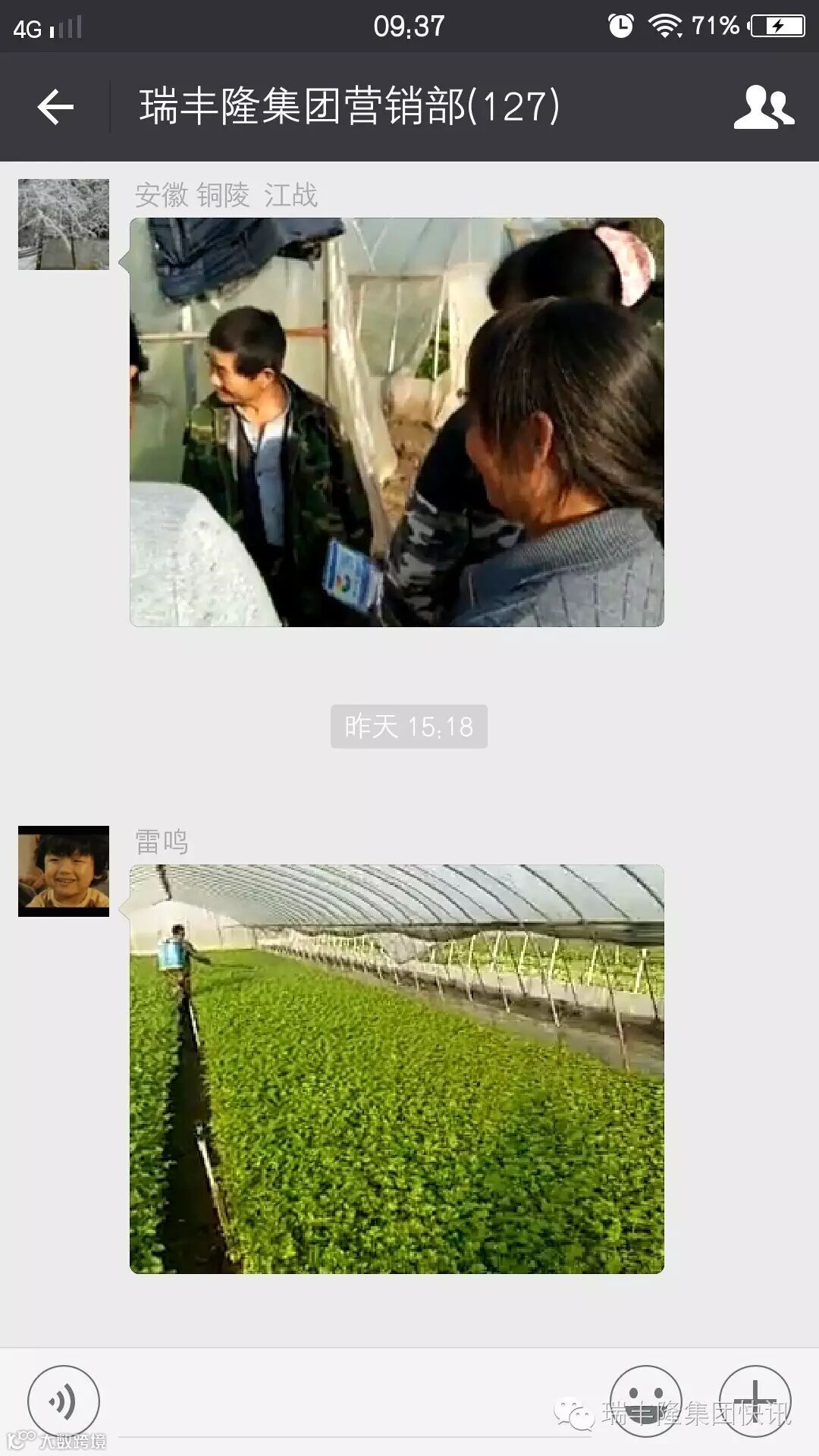Open 雷鸣's avatar profile
This screenshot has width=819, height=1456.
(x=64, y=871)
